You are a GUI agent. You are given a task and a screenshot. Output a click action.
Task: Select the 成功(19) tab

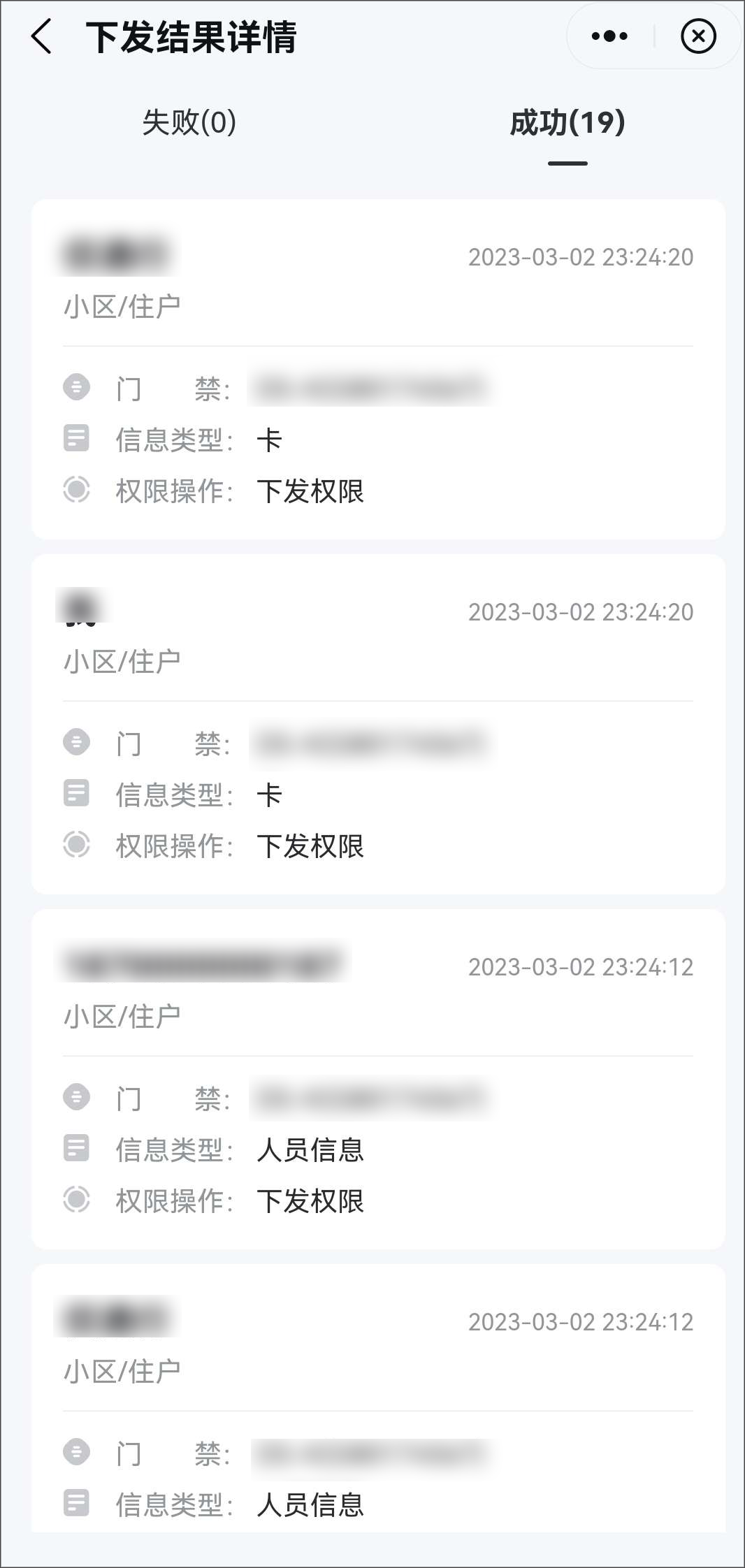(567, 123)
